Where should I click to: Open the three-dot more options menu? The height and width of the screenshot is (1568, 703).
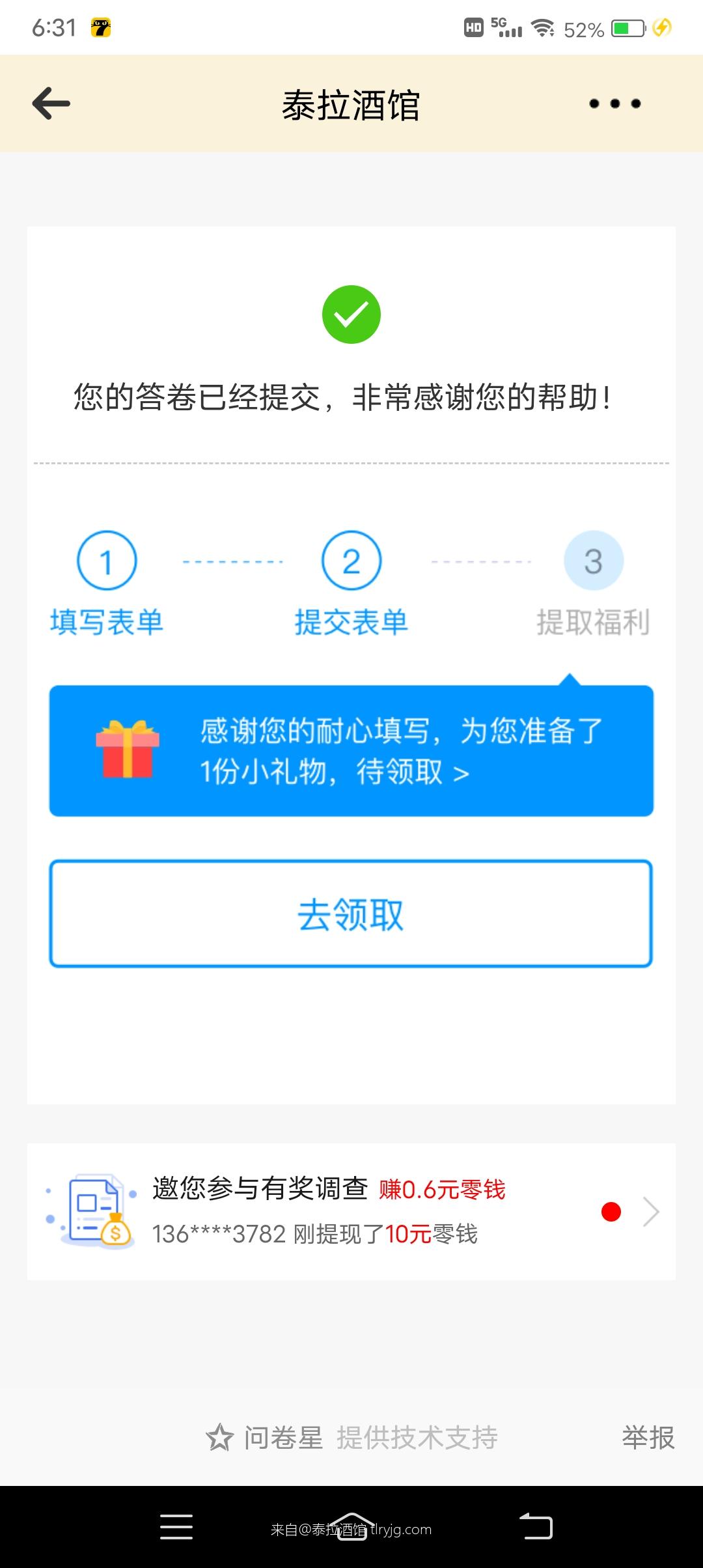613,103
